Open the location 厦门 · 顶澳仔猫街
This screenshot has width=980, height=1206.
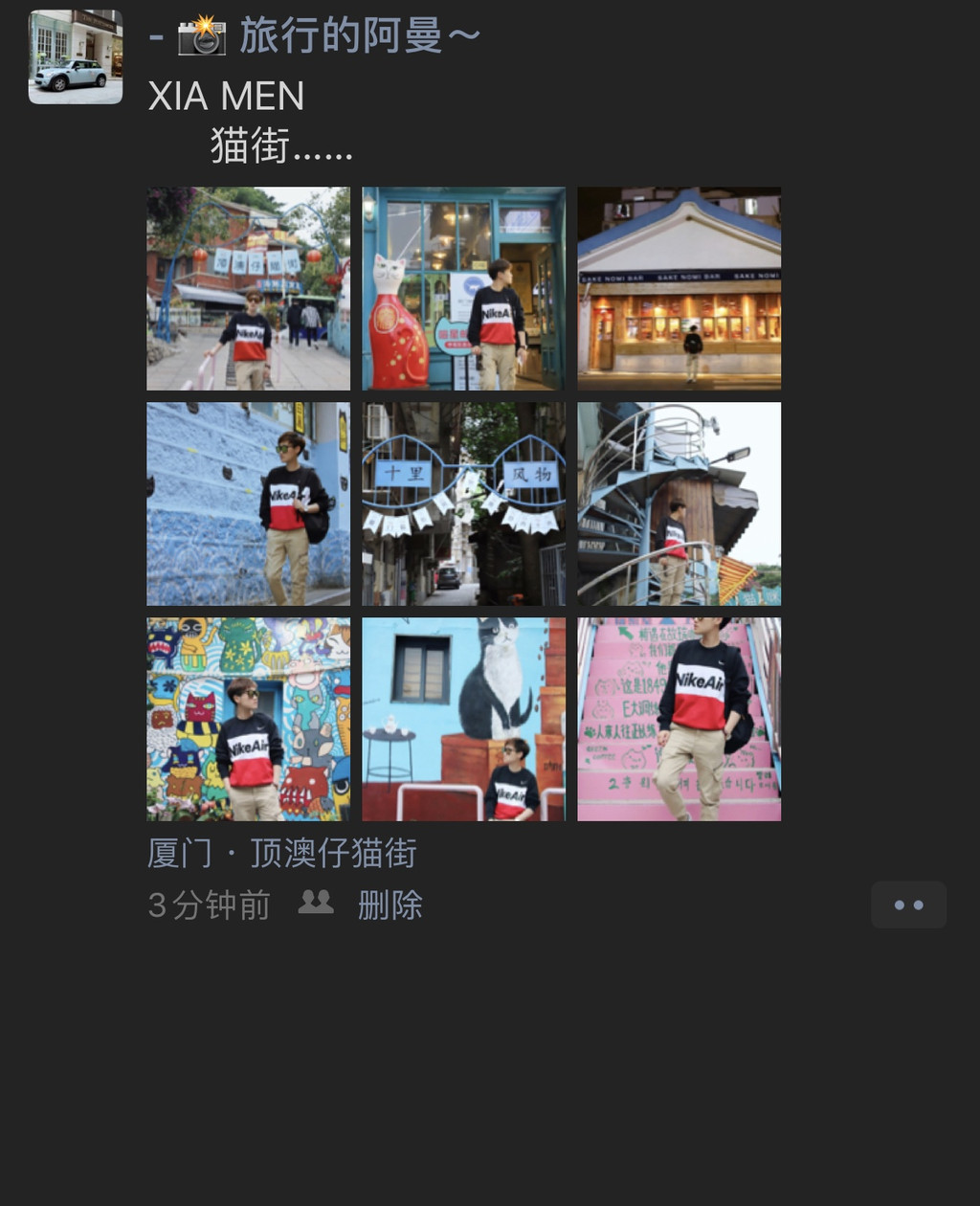pos(281,853)
